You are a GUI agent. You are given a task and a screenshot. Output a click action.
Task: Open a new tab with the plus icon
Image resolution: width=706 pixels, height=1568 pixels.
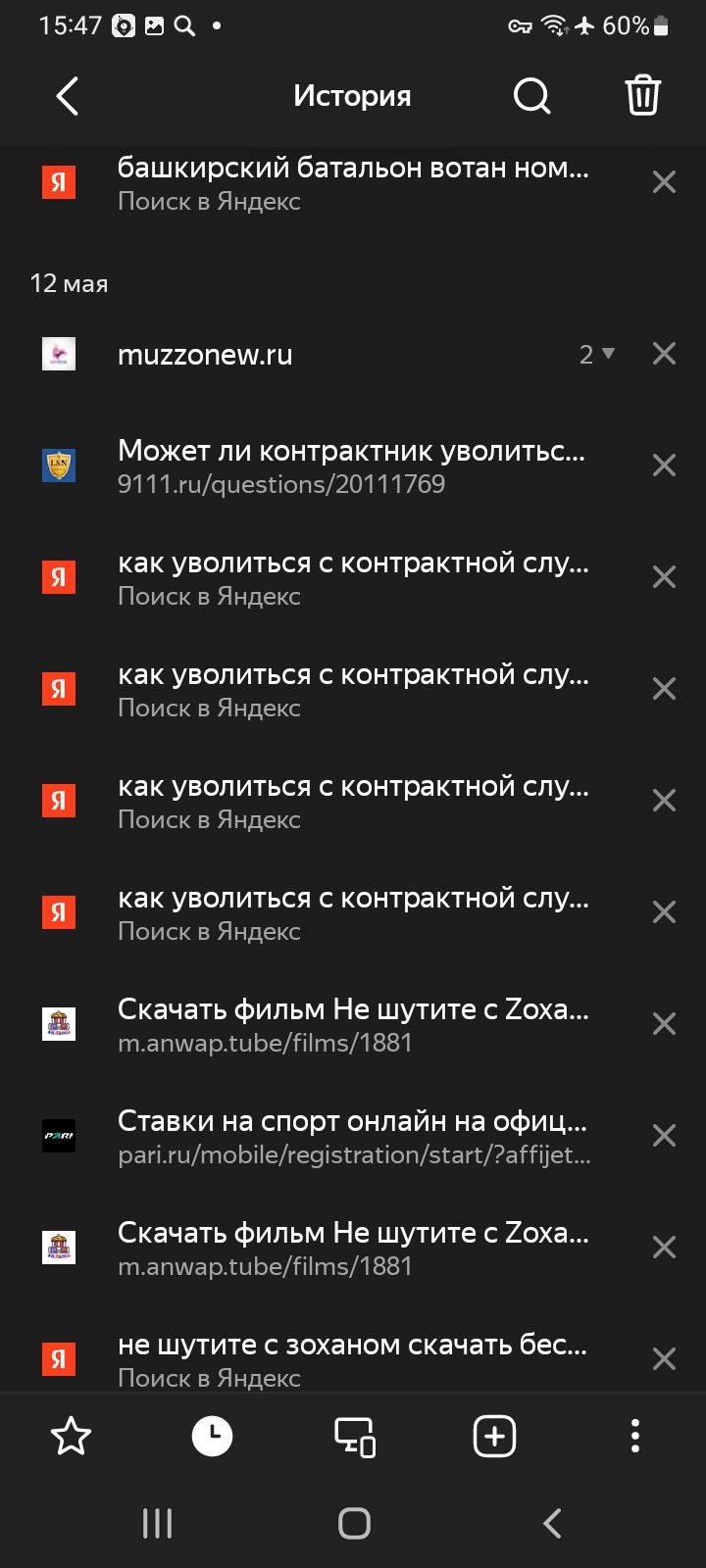[494, 1437]
